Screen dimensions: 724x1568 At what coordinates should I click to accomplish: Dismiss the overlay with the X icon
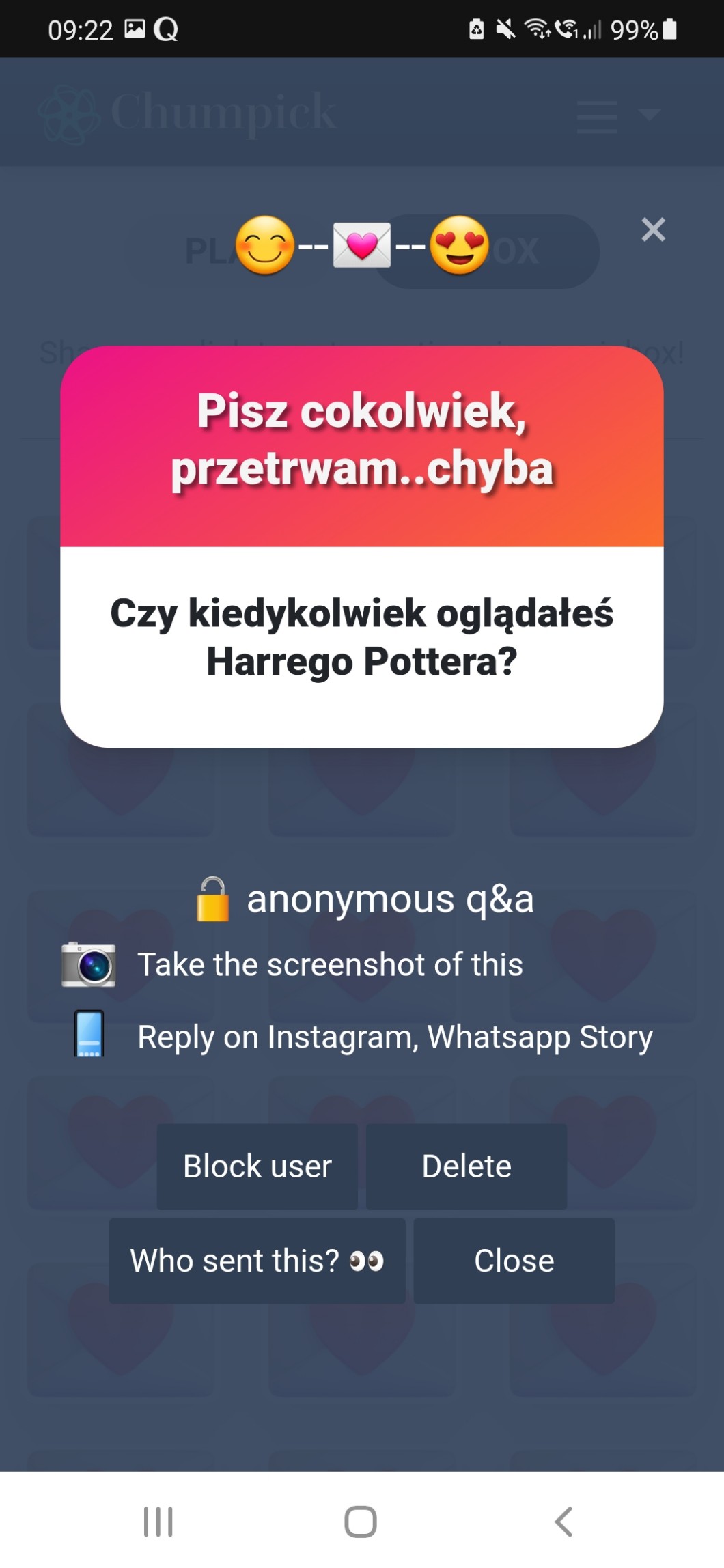tap(653, 229)
